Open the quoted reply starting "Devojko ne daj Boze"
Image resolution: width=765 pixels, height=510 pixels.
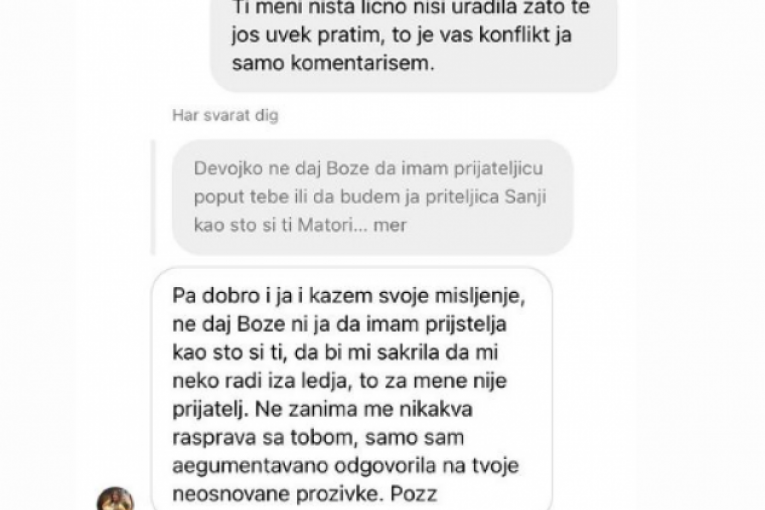[371, 196]
